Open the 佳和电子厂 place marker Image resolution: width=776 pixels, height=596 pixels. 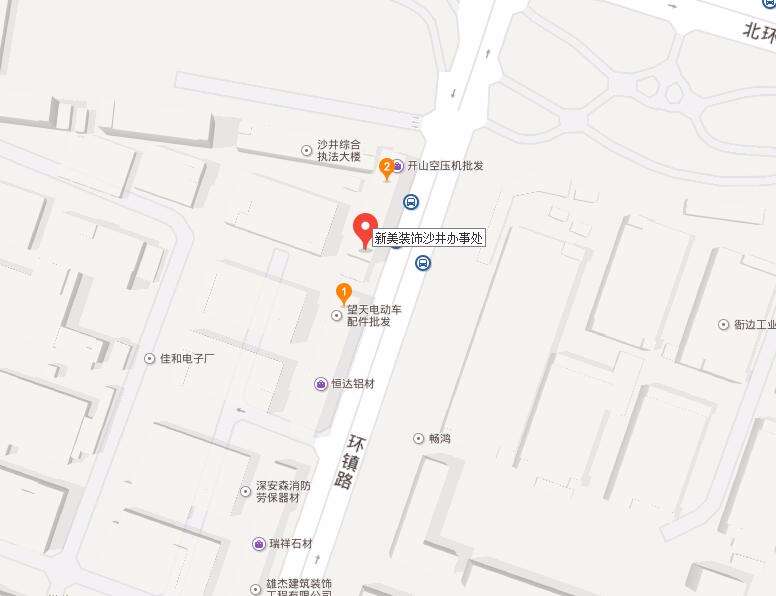coord(150,358)
